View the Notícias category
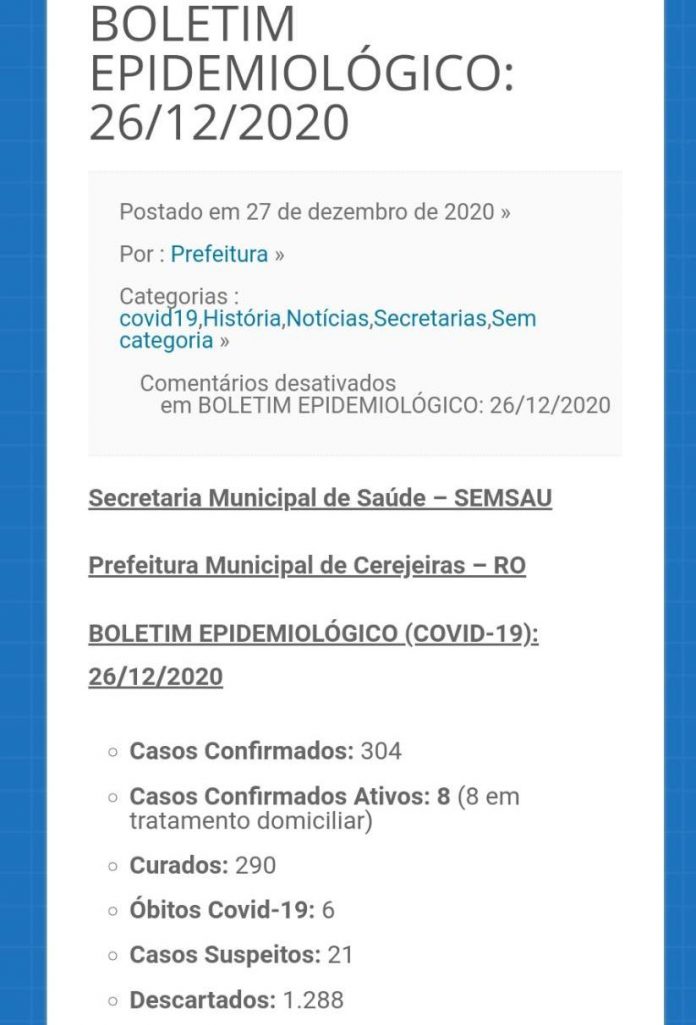 (x=328, y=319)
